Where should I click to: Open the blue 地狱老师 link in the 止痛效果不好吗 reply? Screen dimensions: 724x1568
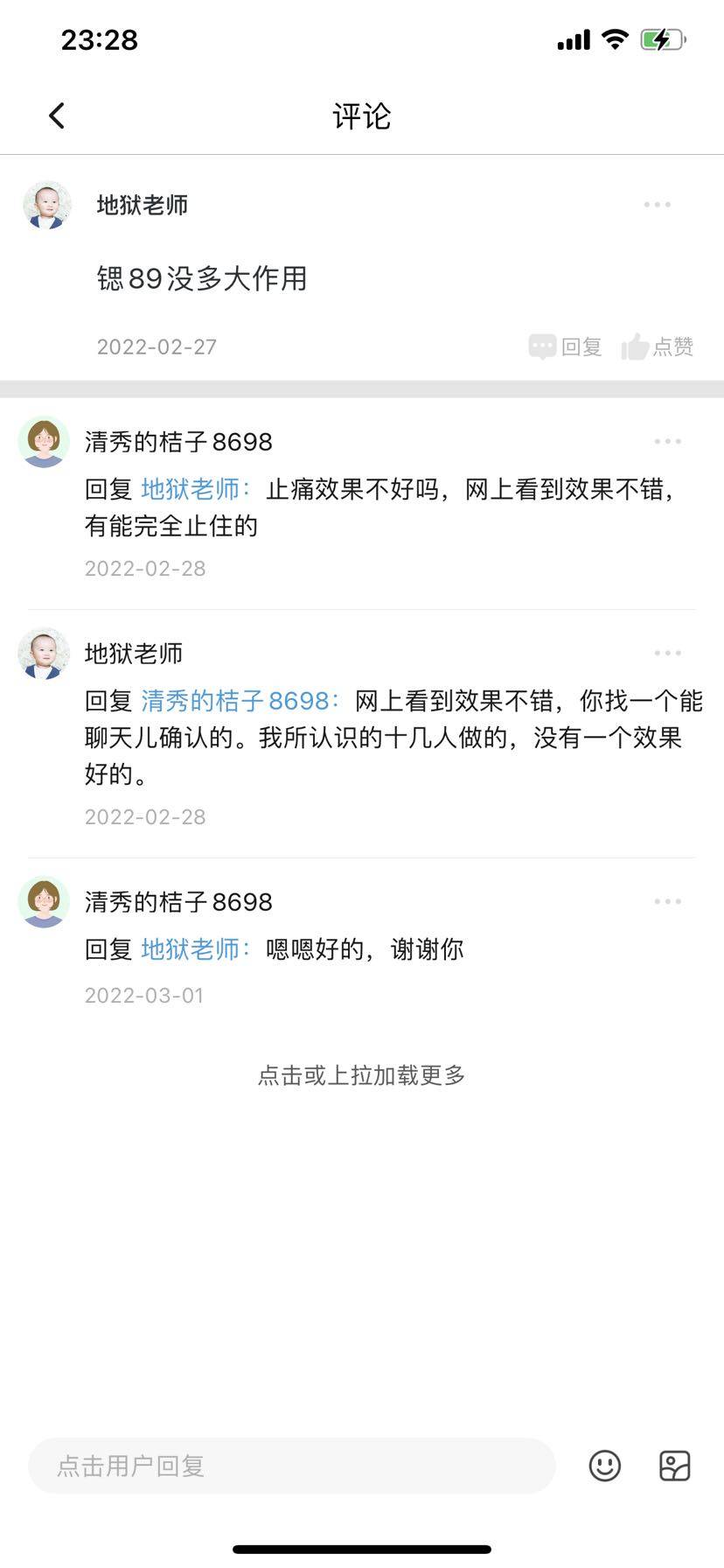195,489
